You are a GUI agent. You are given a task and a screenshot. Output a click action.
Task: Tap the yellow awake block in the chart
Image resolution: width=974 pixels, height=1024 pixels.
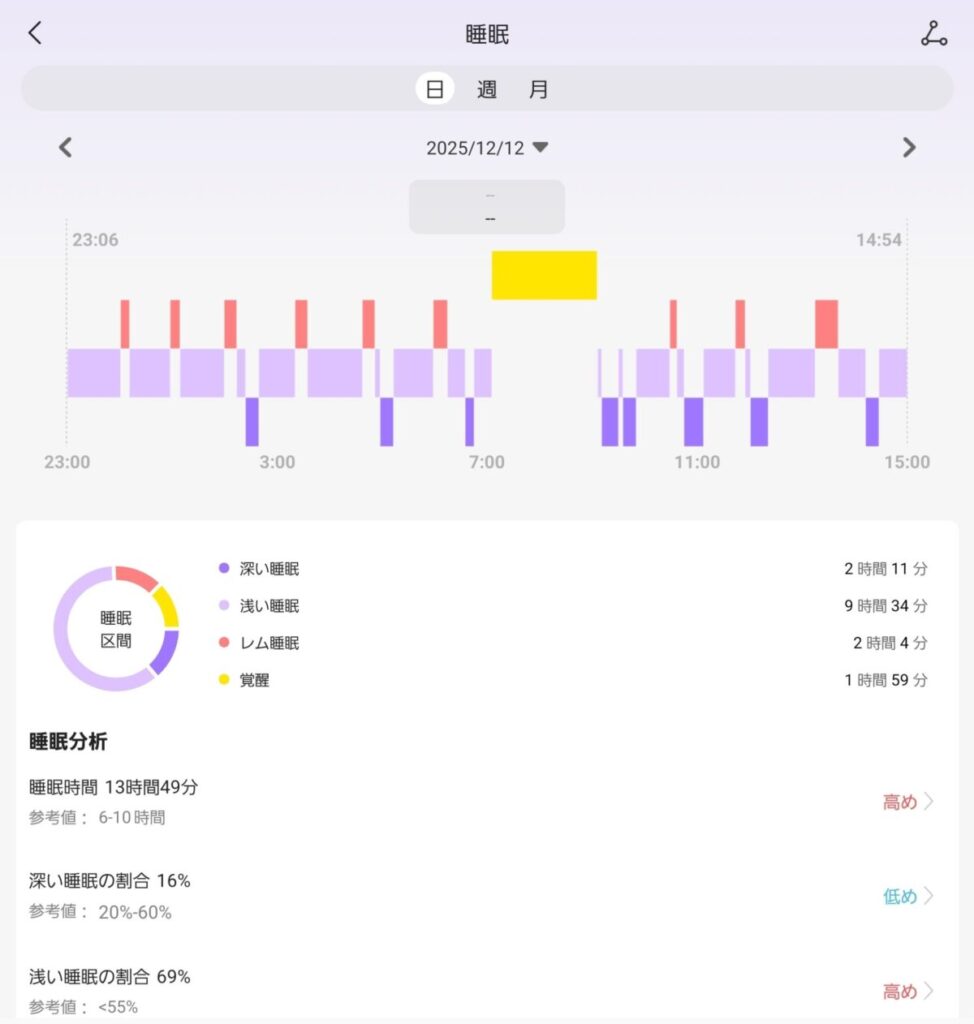[544, 275]
